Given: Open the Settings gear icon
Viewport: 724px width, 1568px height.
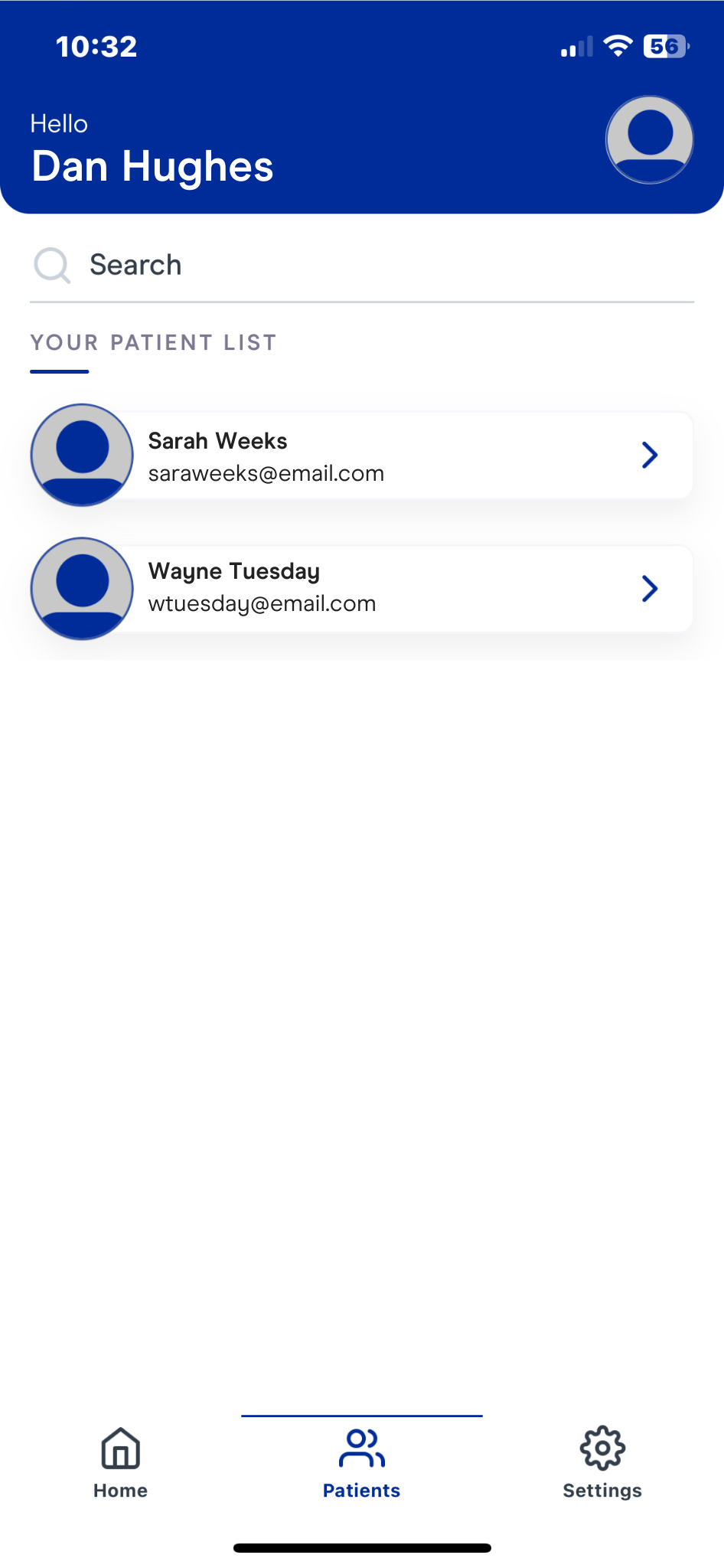Looking at the screenshot, I should [602, 1449].
